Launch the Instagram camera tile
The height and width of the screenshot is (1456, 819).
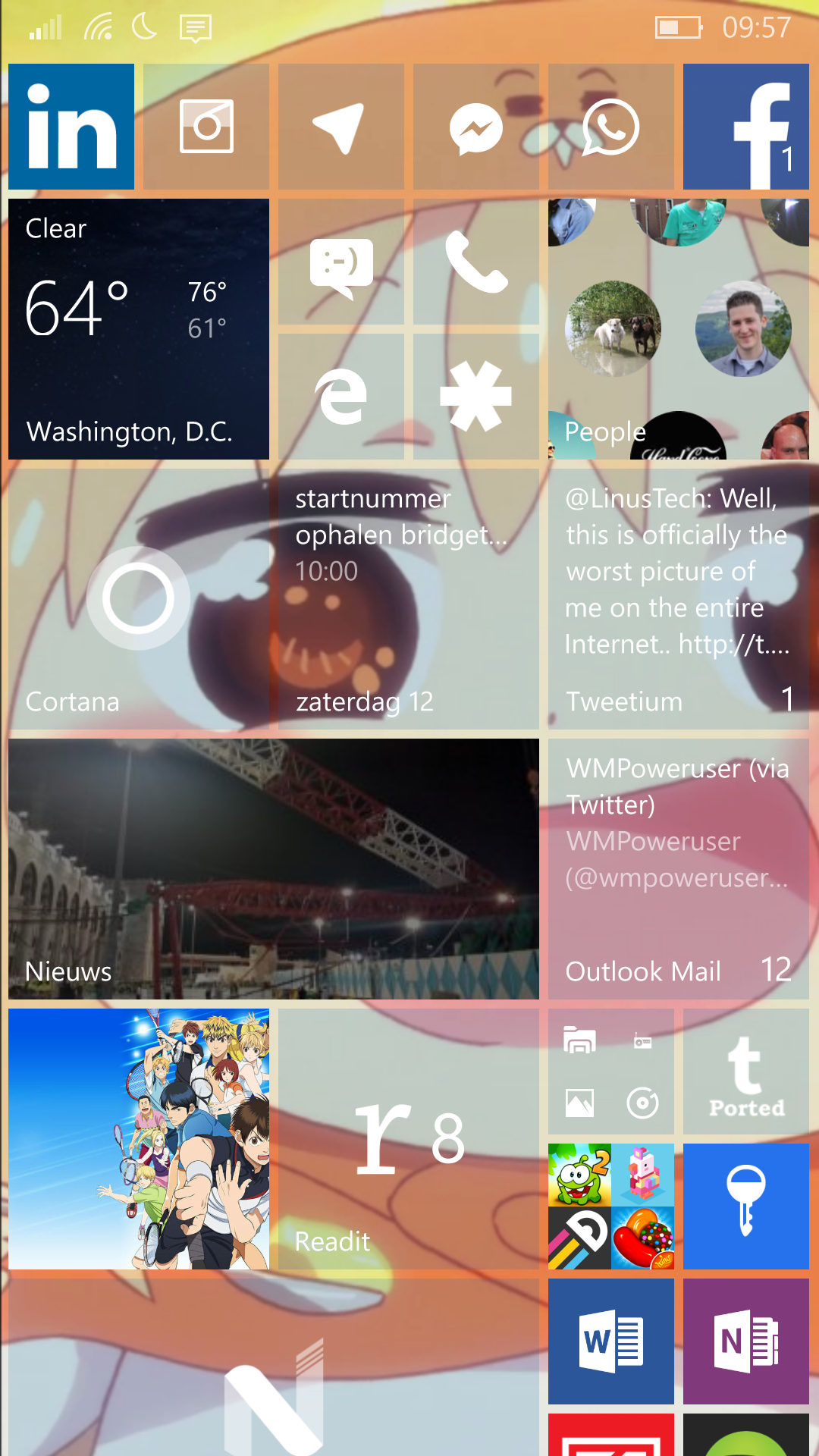(x=206, y=127)
